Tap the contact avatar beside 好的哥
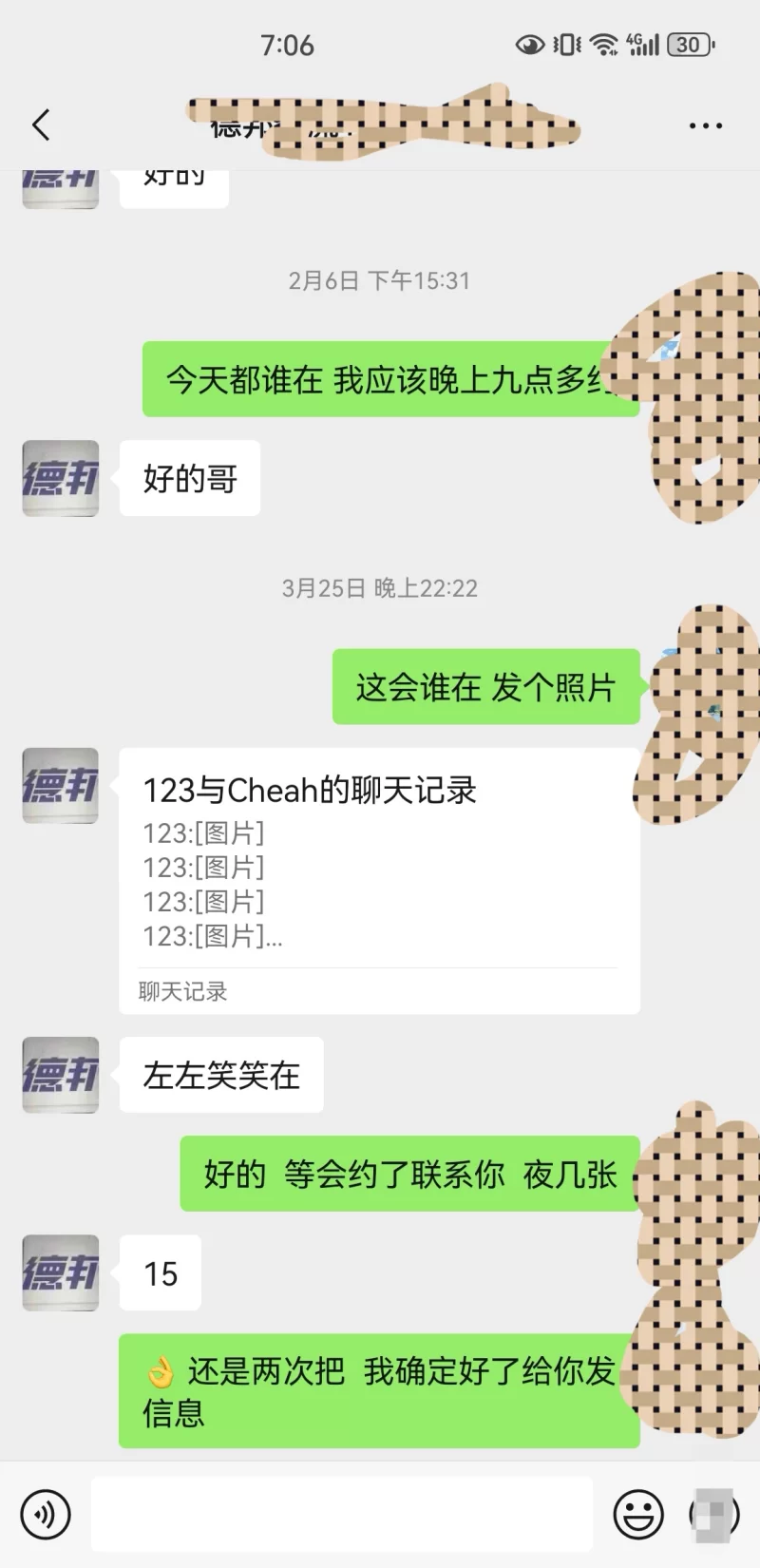This screenshot has height=1568, width=760. click(x=61, y=478)
